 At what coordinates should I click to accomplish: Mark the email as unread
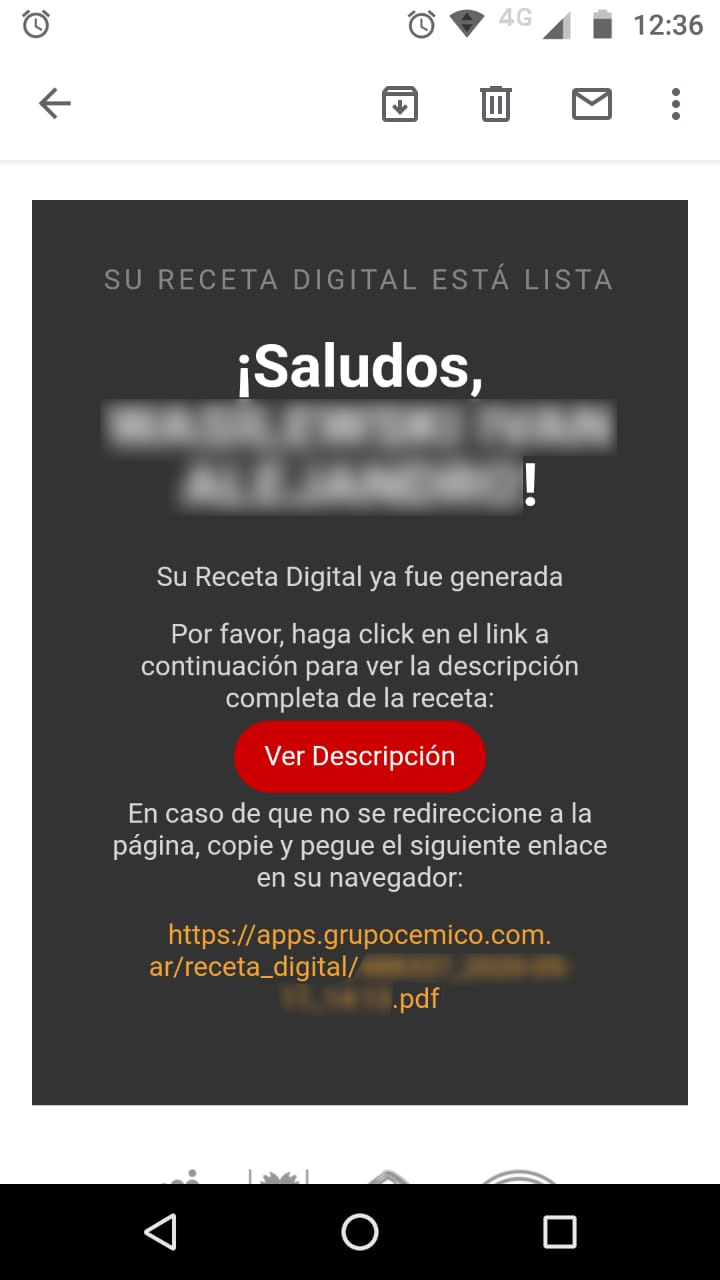[592, 104]
